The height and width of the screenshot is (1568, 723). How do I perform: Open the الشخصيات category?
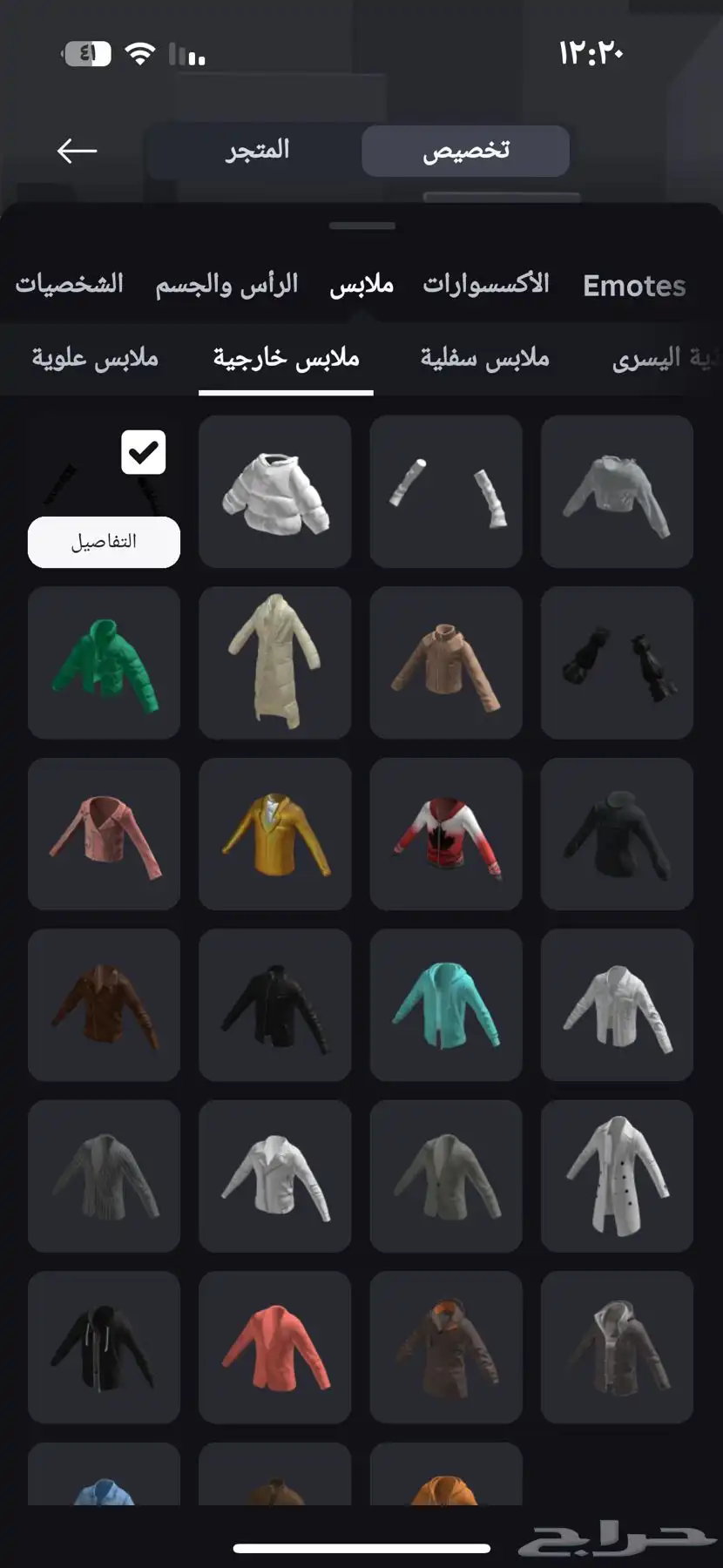70,284
